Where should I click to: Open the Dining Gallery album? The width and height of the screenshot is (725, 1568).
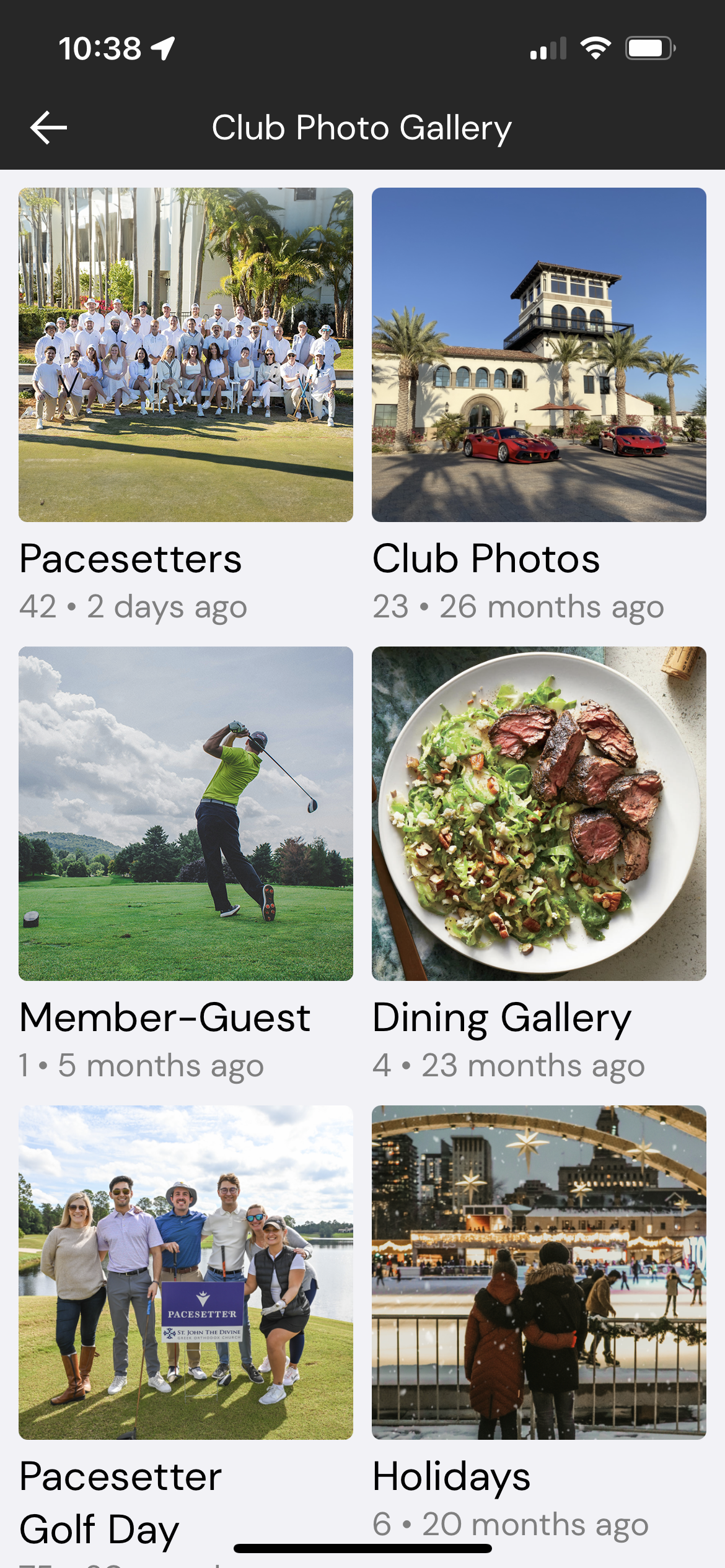tap(539, 814)
